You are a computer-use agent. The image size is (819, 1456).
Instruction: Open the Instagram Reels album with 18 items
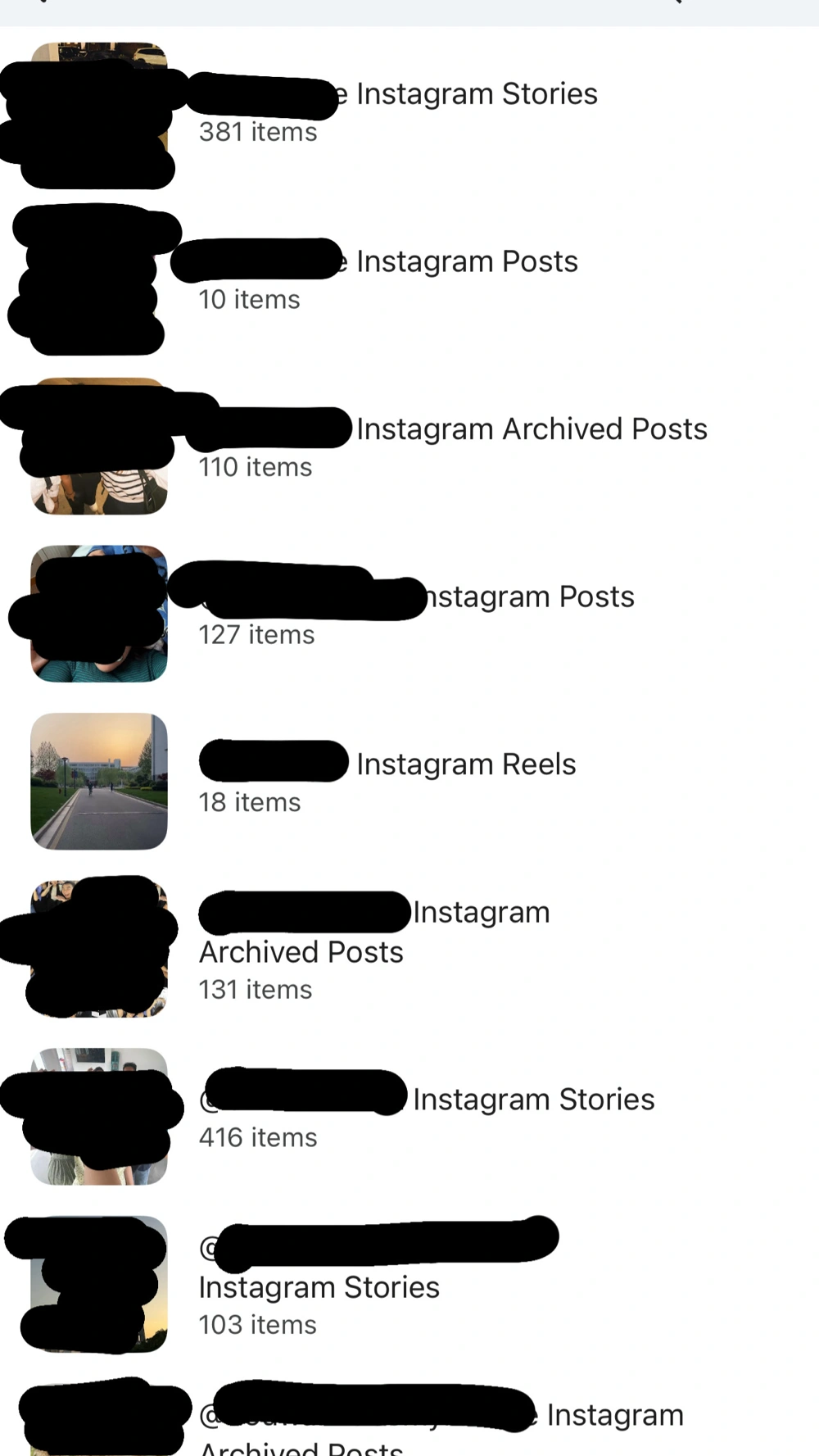[465, 764]
